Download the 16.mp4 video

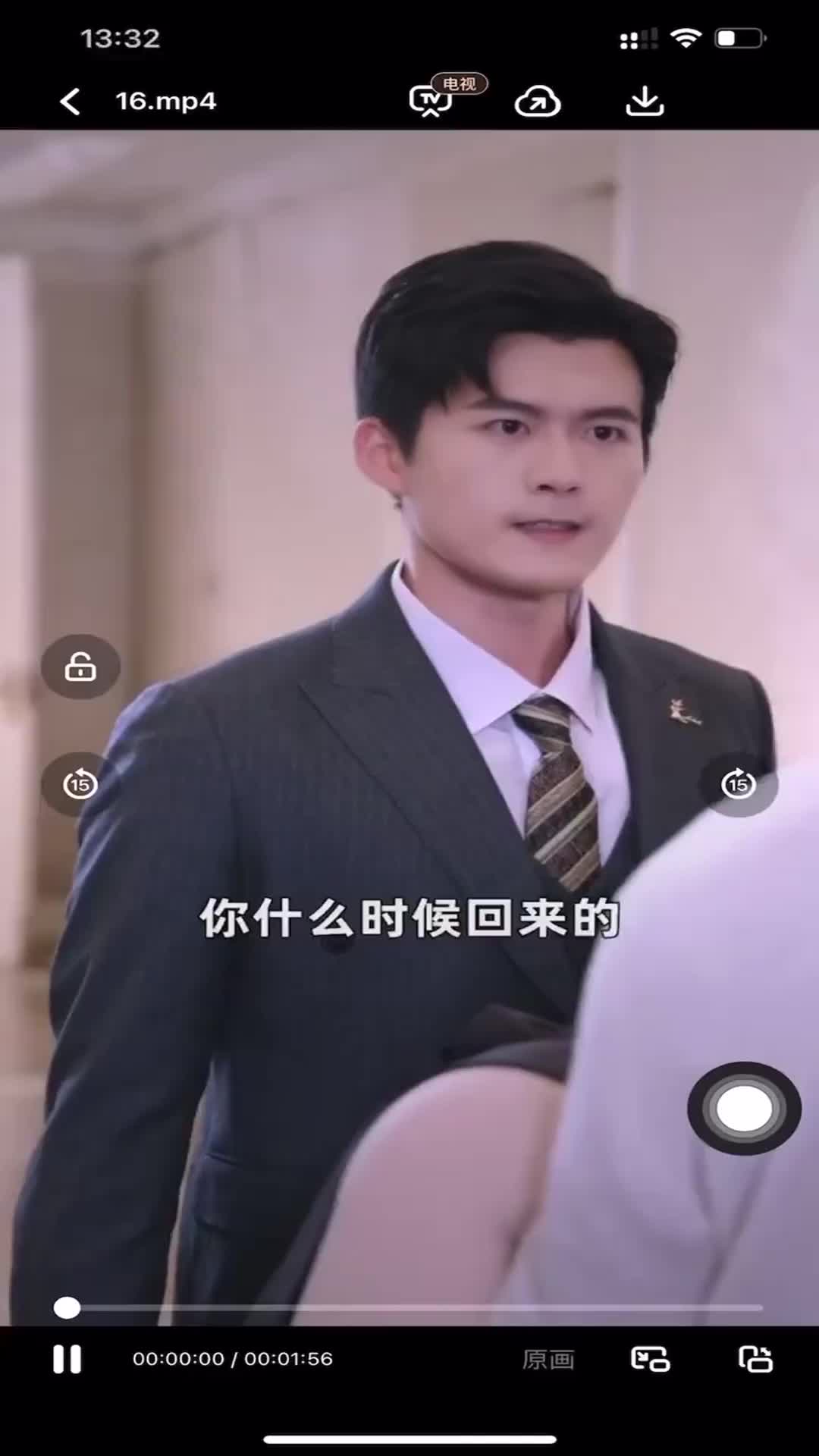tap(645, 102)
